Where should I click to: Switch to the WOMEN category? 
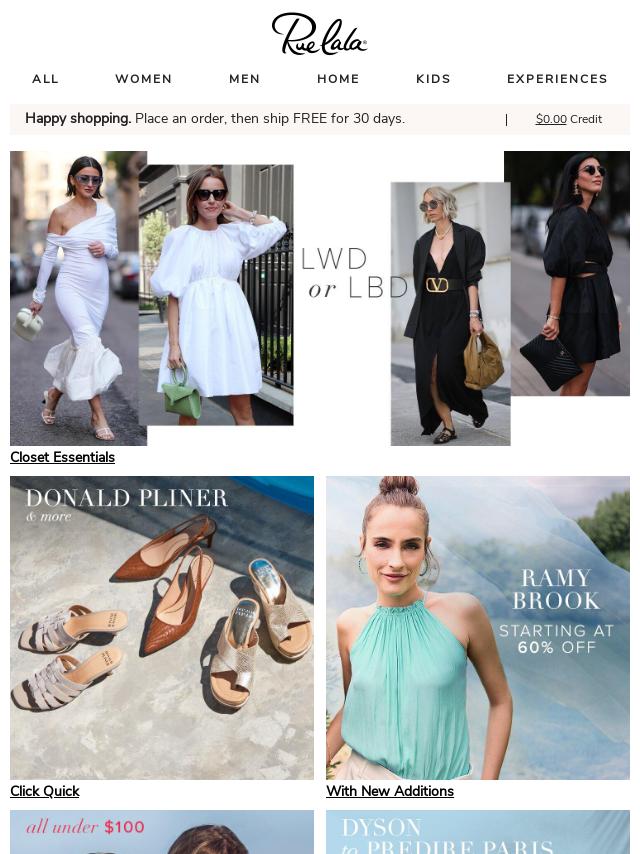[143, 79]
